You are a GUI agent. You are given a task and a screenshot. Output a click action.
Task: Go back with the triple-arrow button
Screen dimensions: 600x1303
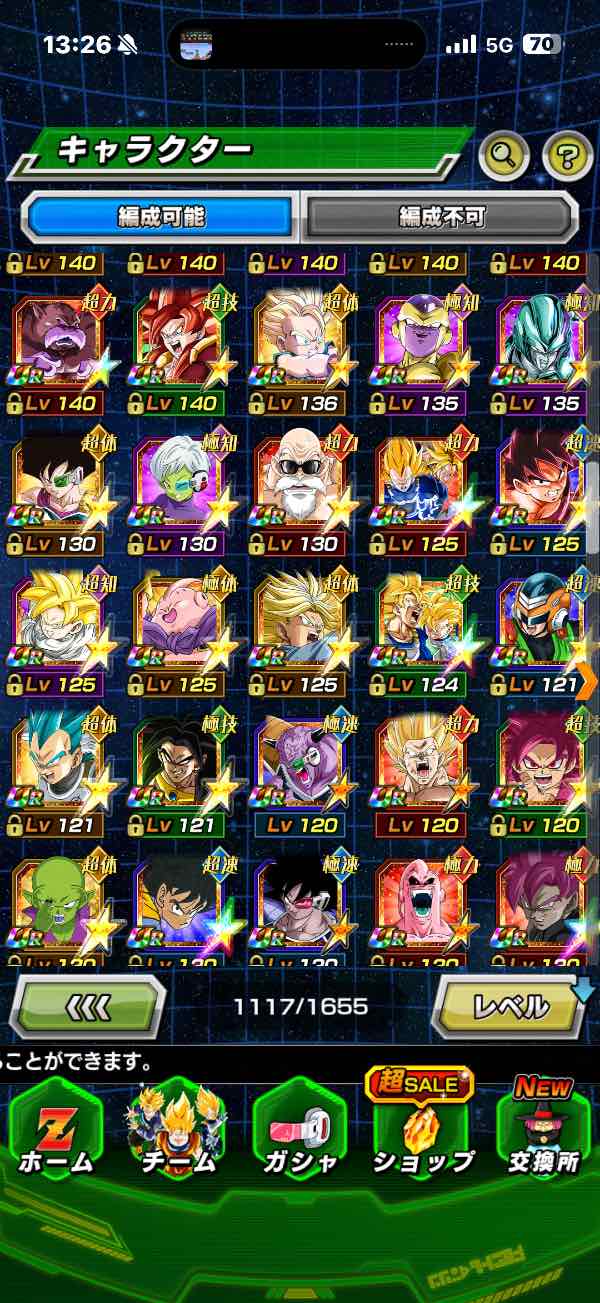88,1005
